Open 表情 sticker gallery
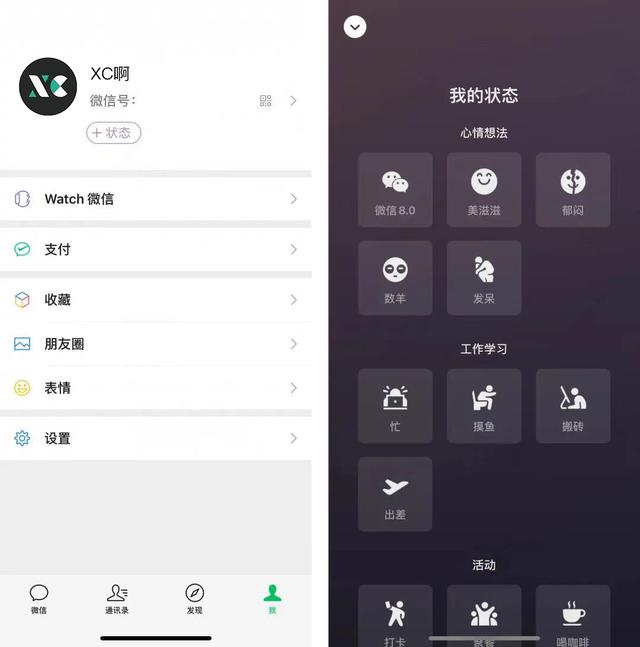Image resolution: width=640 pixels, height=647 pixels. tap(155, 388)
